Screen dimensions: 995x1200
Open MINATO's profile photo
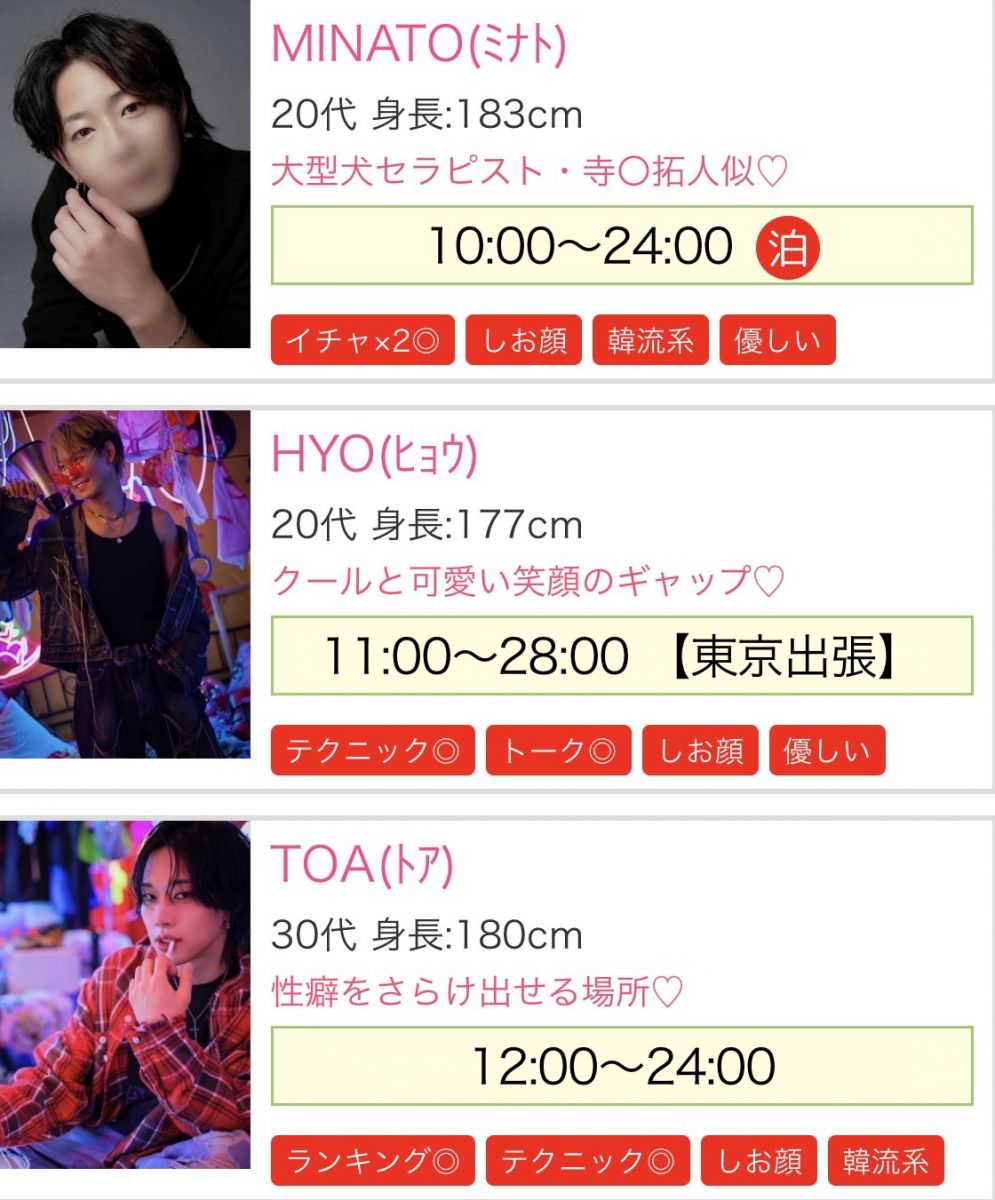(124, 174)
